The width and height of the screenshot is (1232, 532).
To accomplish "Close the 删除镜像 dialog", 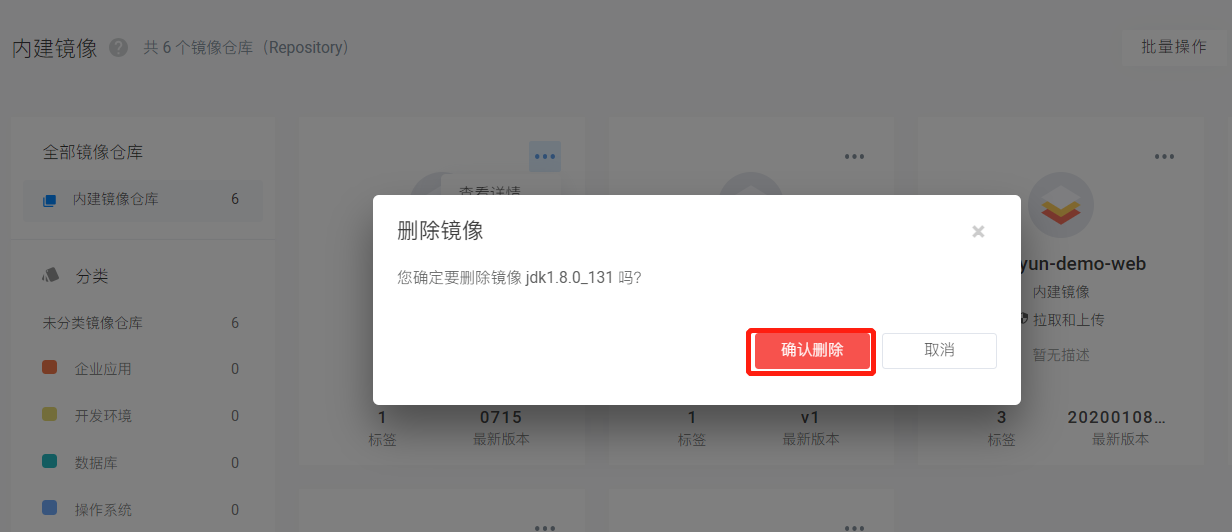I will click(978, 232).
